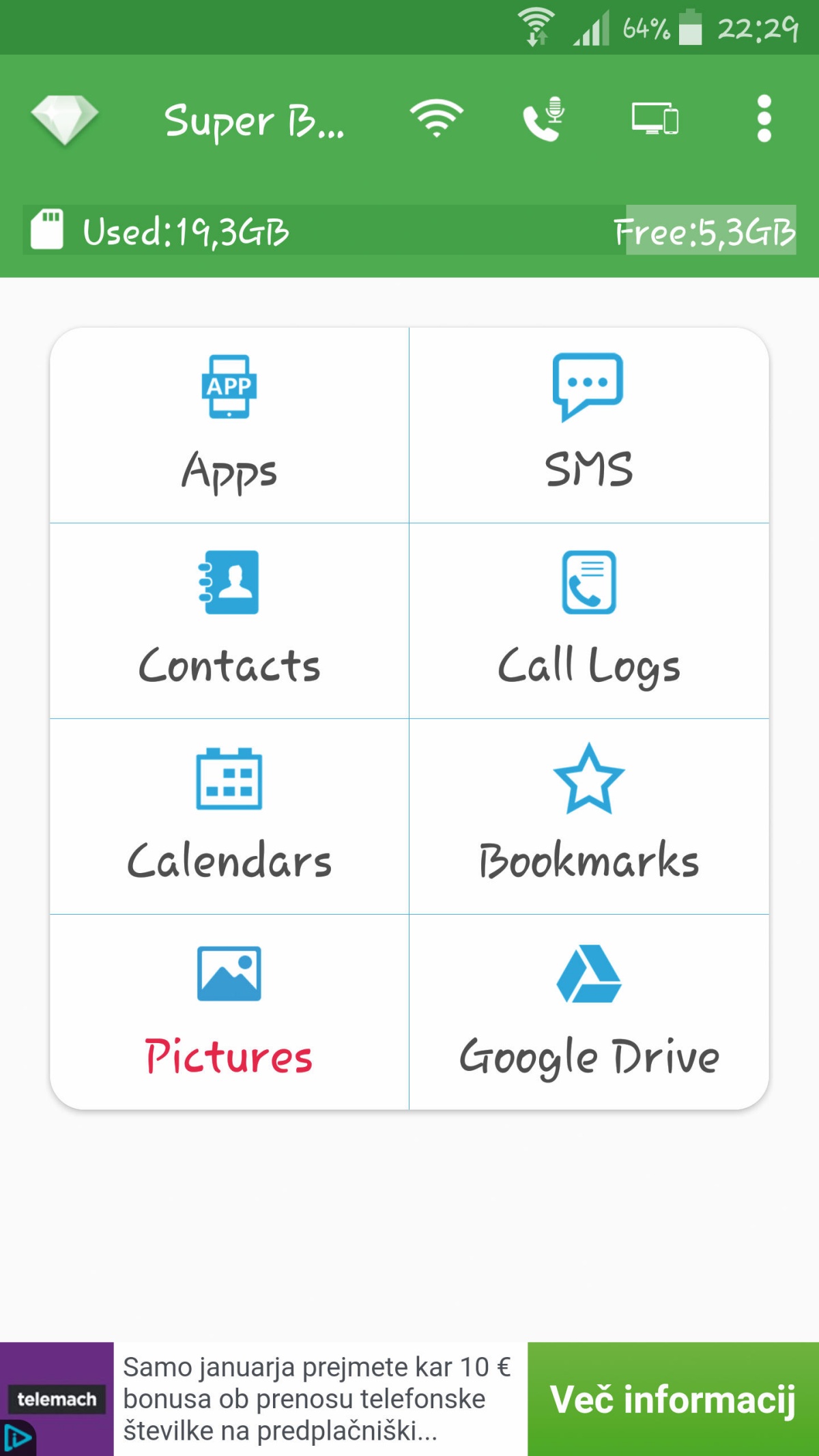This screenshot has width=819, height=1456.
Task: Open Call Logs backup
Action: pos(589,620)
